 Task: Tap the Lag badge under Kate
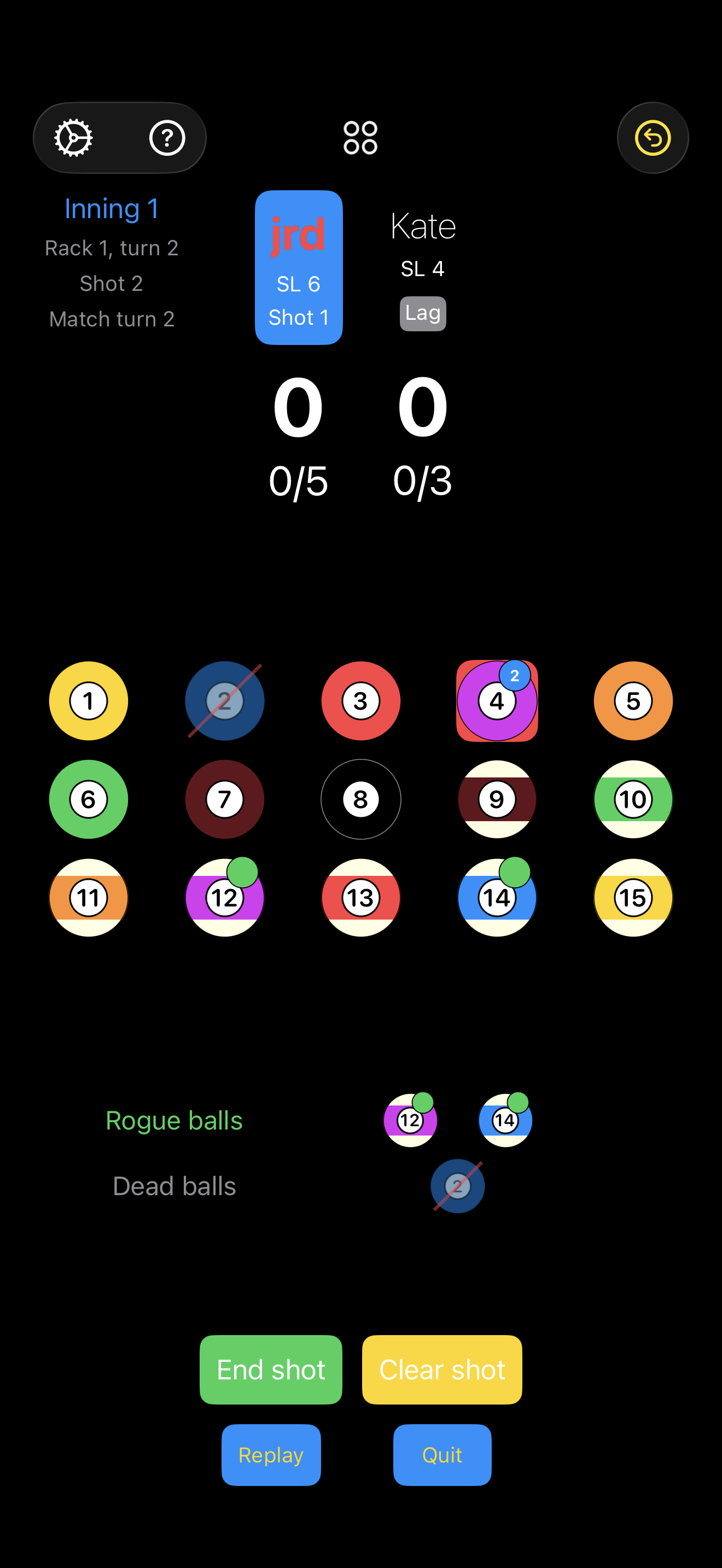422,313
